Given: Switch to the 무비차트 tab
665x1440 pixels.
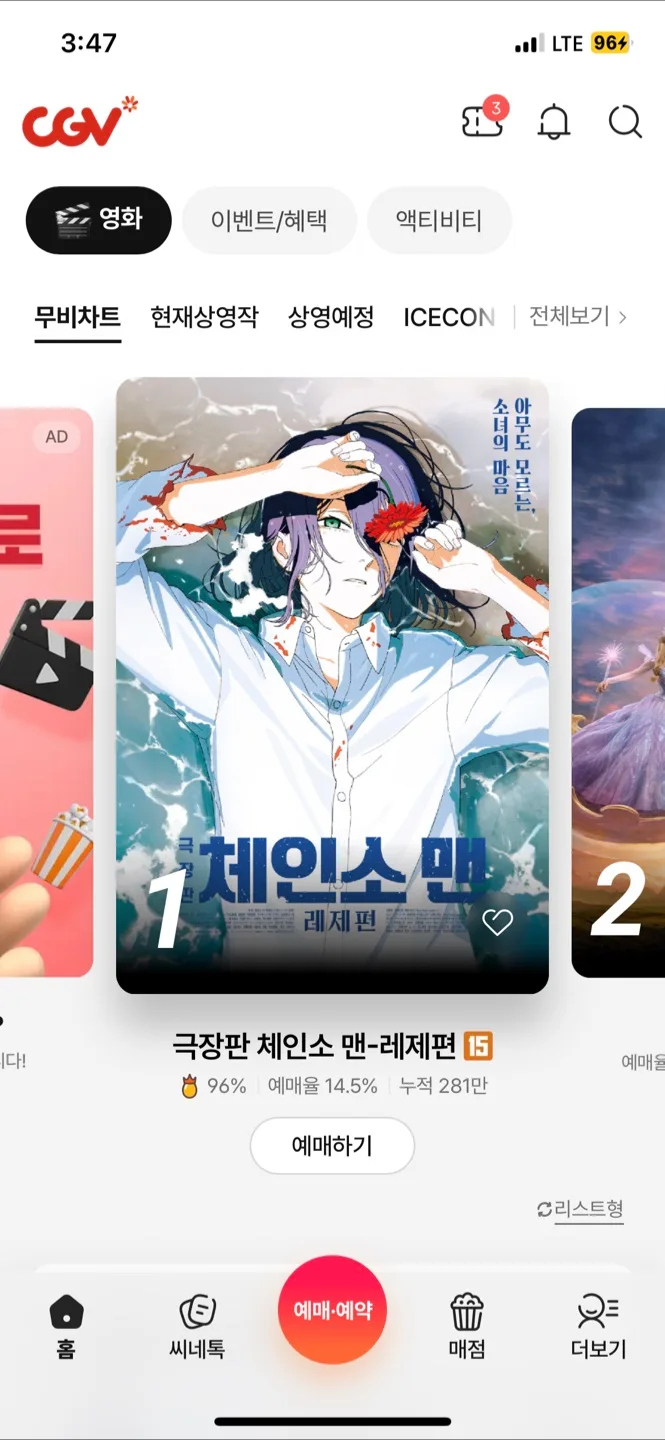Looking at the screenshot, I should [78, 318].
